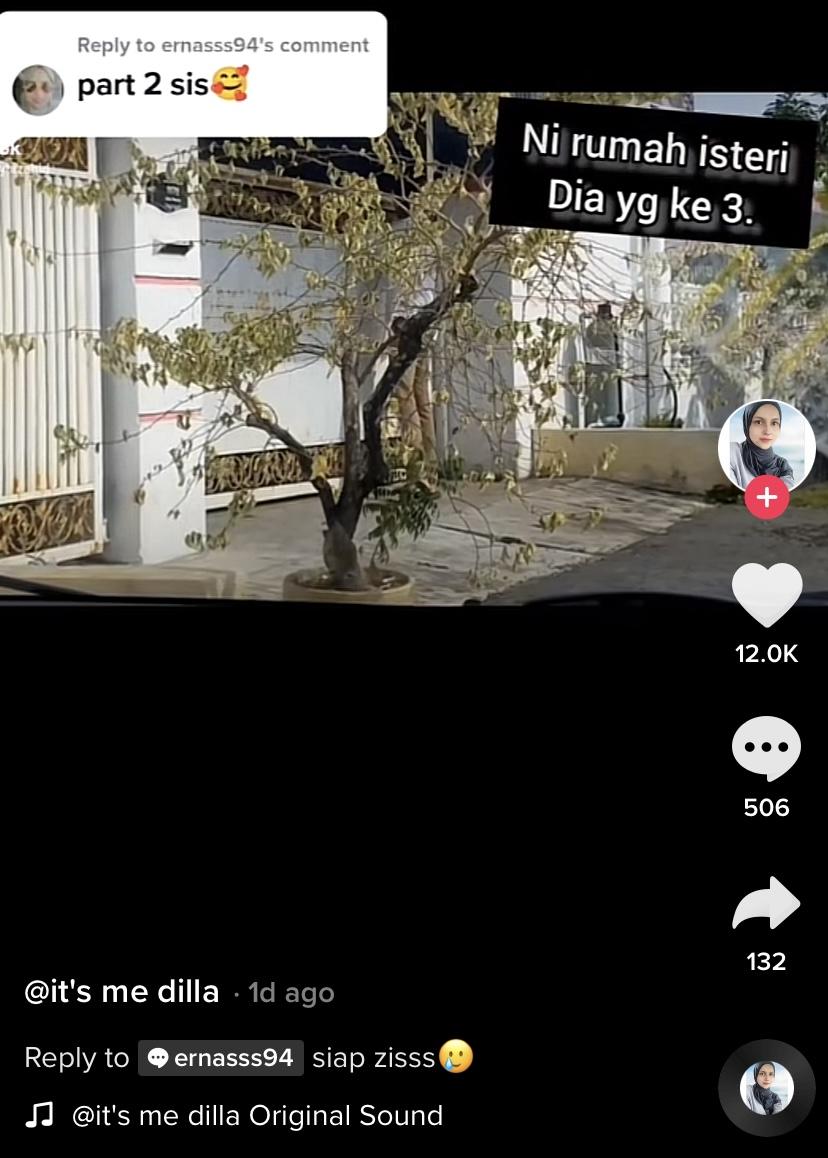This screenshot has height=1158, width=828.
Task: Like this video with the heart icon
Action: [766, 597]
